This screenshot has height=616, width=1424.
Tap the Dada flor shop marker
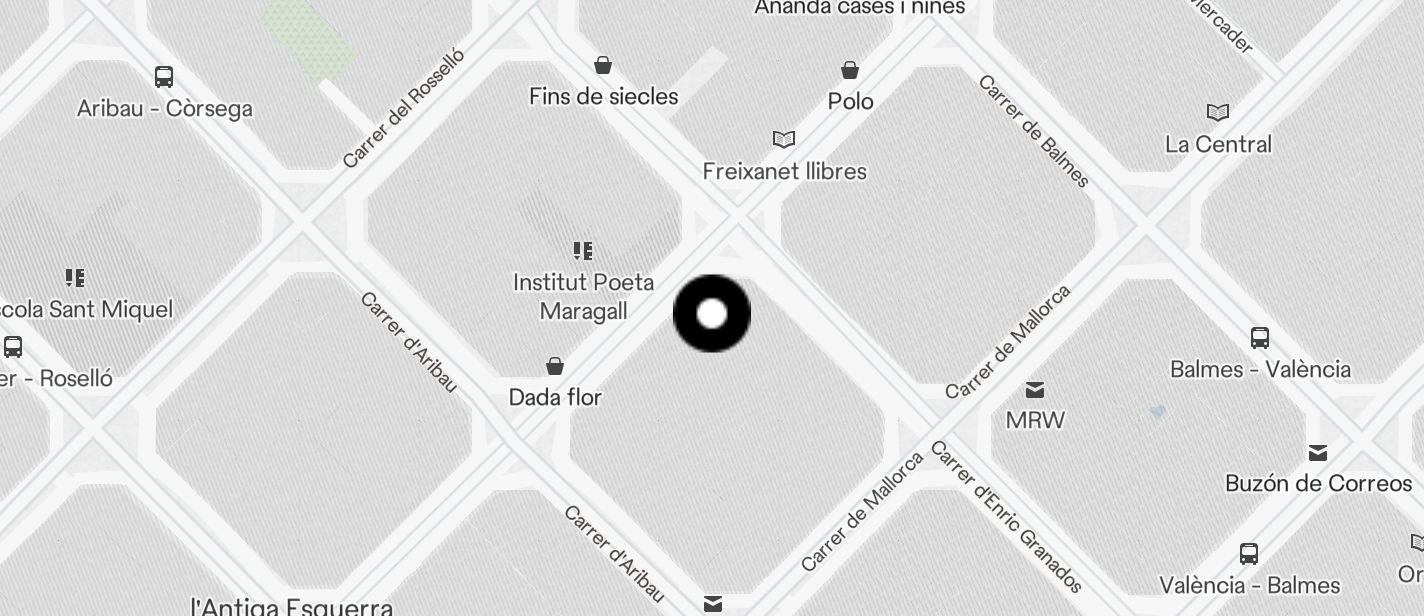(555, 367)
